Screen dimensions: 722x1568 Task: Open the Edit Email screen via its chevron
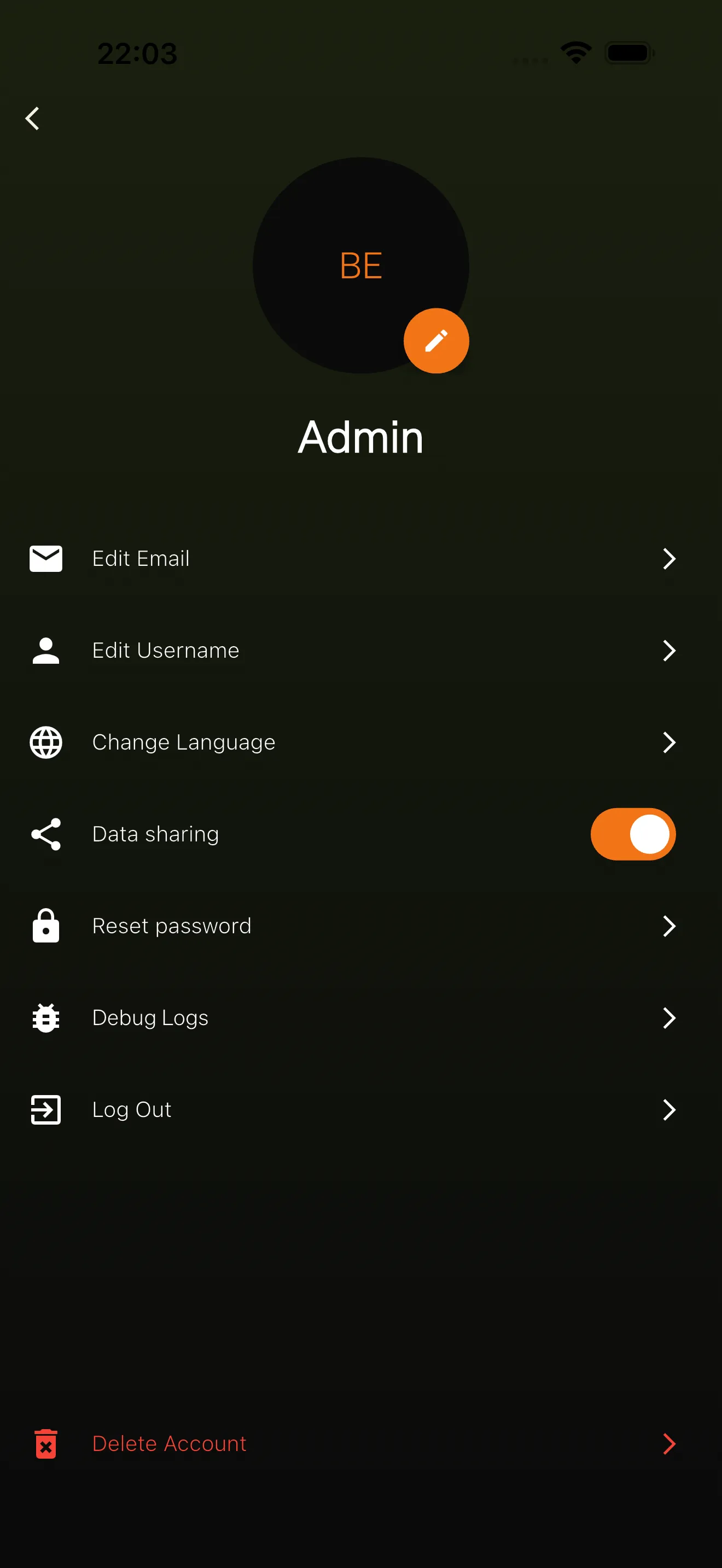[669, 558]
